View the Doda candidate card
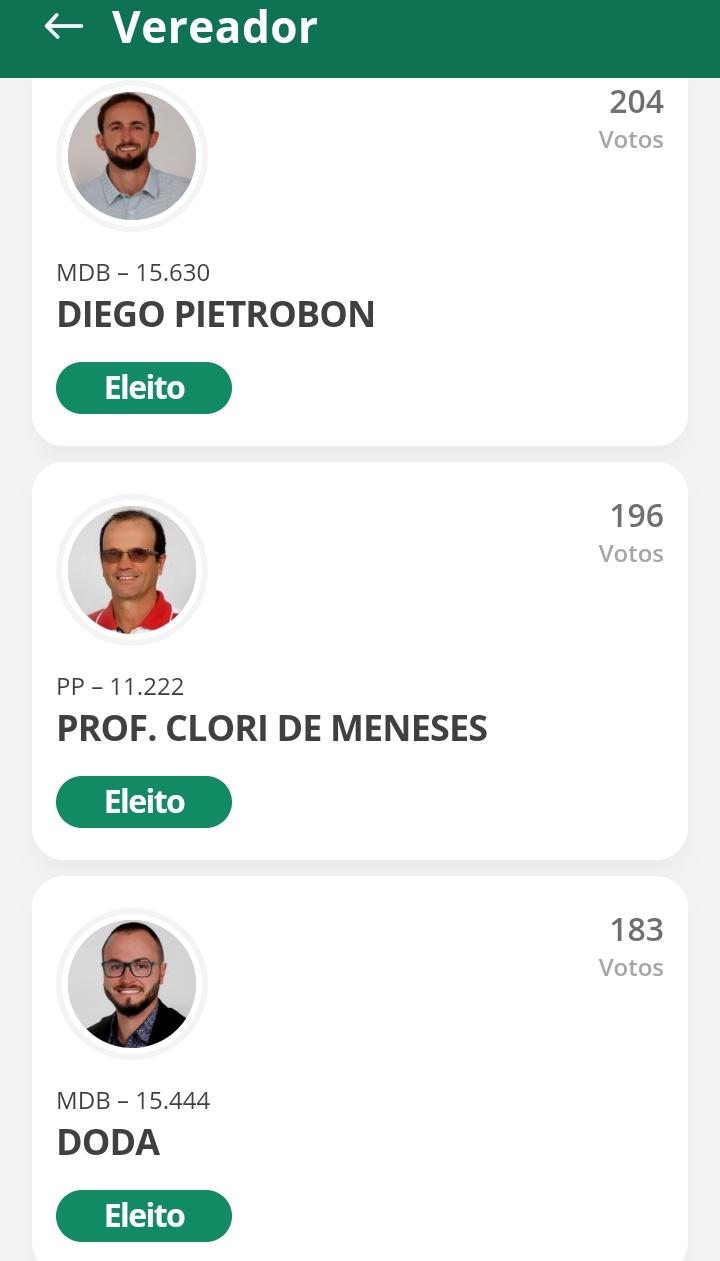Viewport: 720px width, 1261px height. click(360, 1070)
